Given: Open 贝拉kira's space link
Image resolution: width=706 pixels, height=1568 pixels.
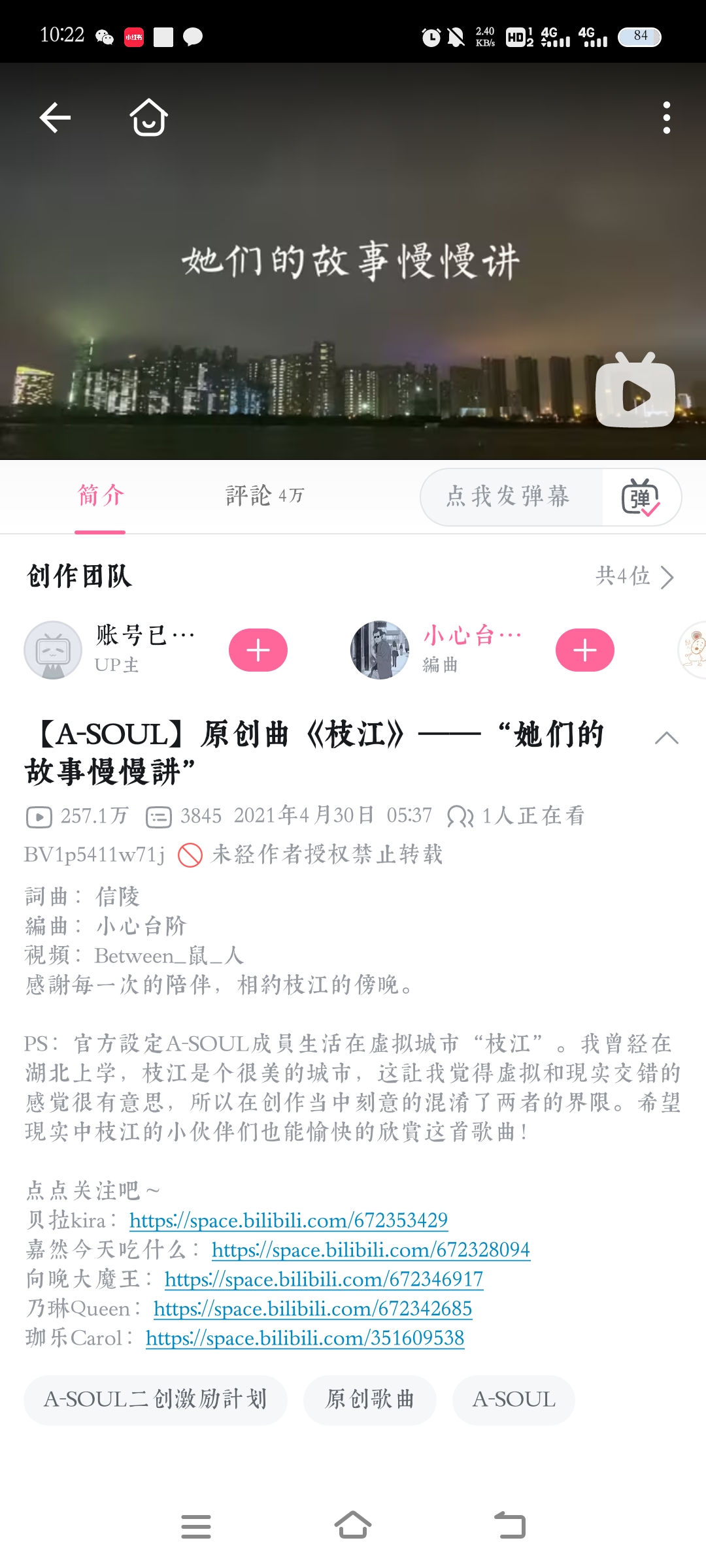Looking at the screenshot, I should pyautogui.click(x=288, y=1220).
